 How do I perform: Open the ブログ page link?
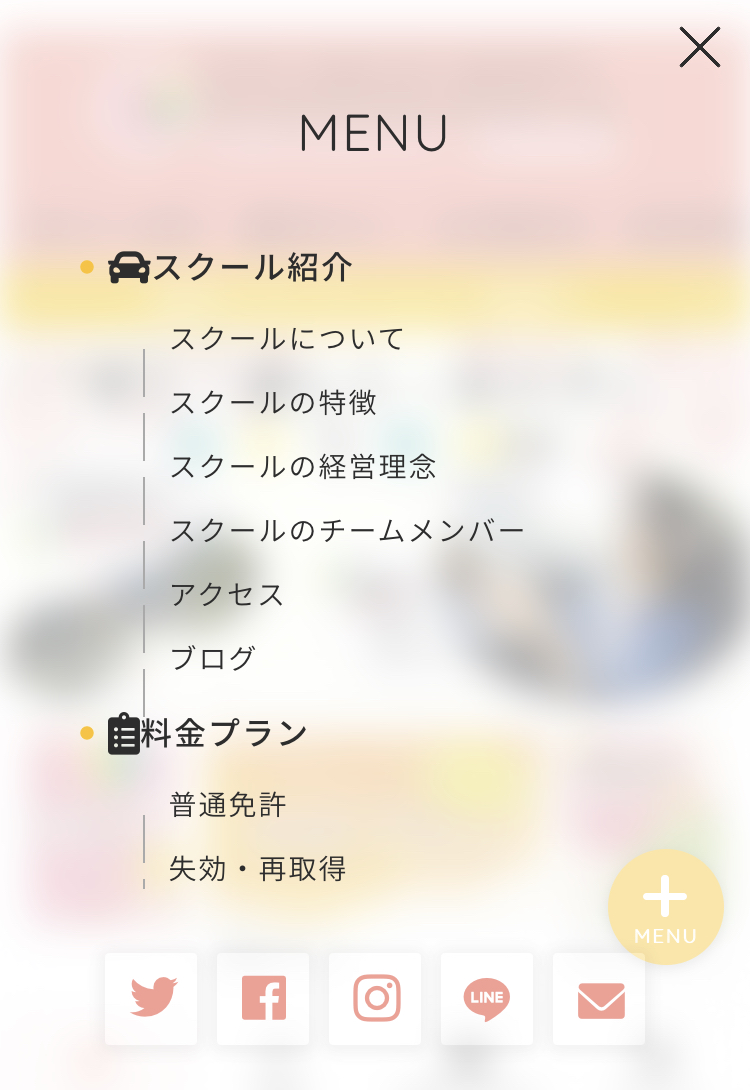(x=214, y=658)
